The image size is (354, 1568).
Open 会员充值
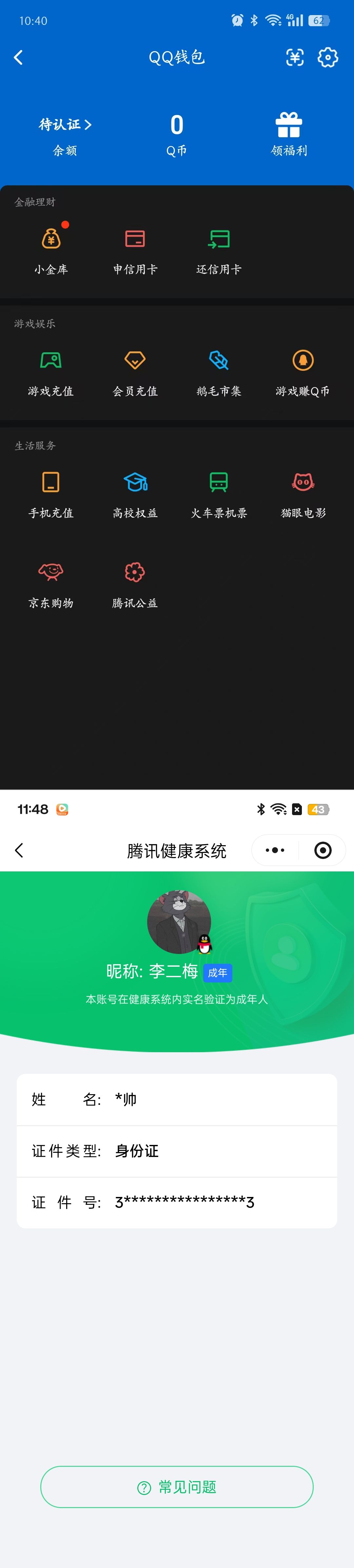pyautogui.click(x=135, y=372)
